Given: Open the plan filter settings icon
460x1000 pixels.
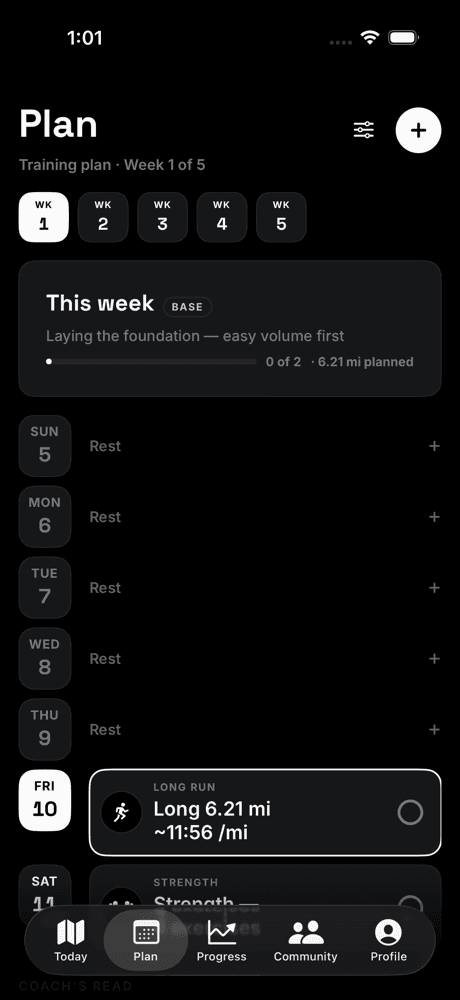Looking at the screenshot, I should [364, 130].
